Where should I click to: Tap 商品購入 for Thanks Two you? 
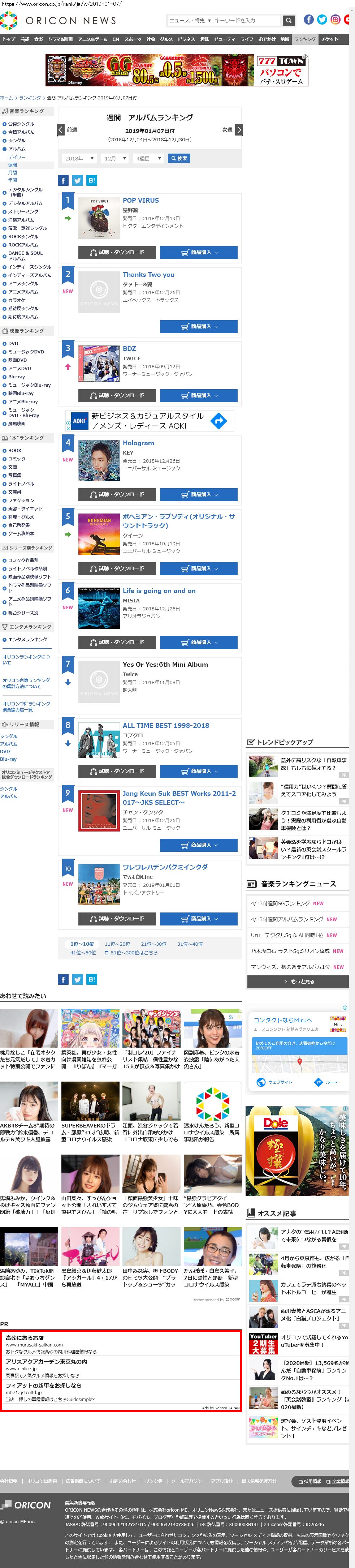(x=198, y=327)
